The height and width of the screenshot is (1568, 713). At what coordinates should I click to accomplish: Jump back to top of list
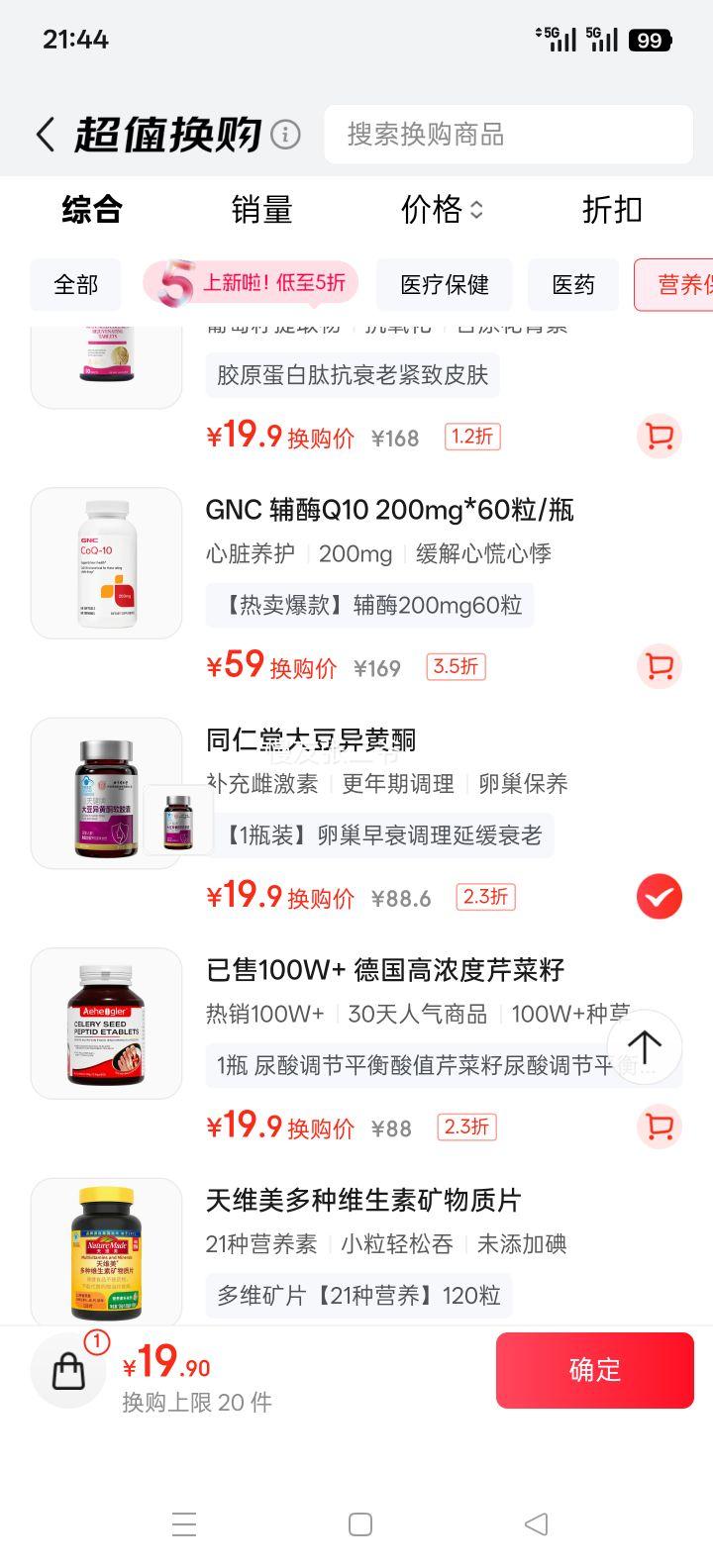pyautogui.click(x=645, y=1046)
